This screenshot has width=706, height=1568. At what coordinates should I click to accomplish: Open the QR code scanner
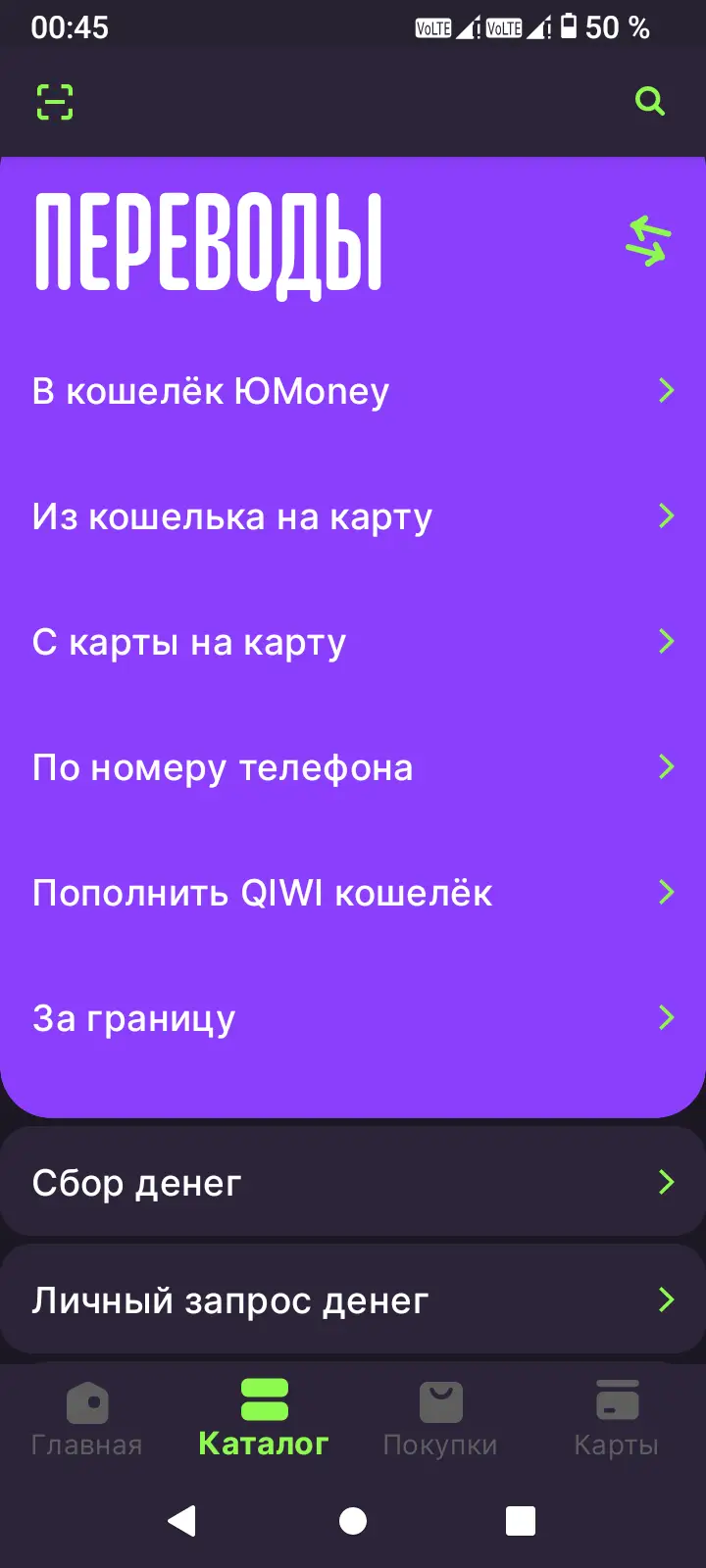56,101
